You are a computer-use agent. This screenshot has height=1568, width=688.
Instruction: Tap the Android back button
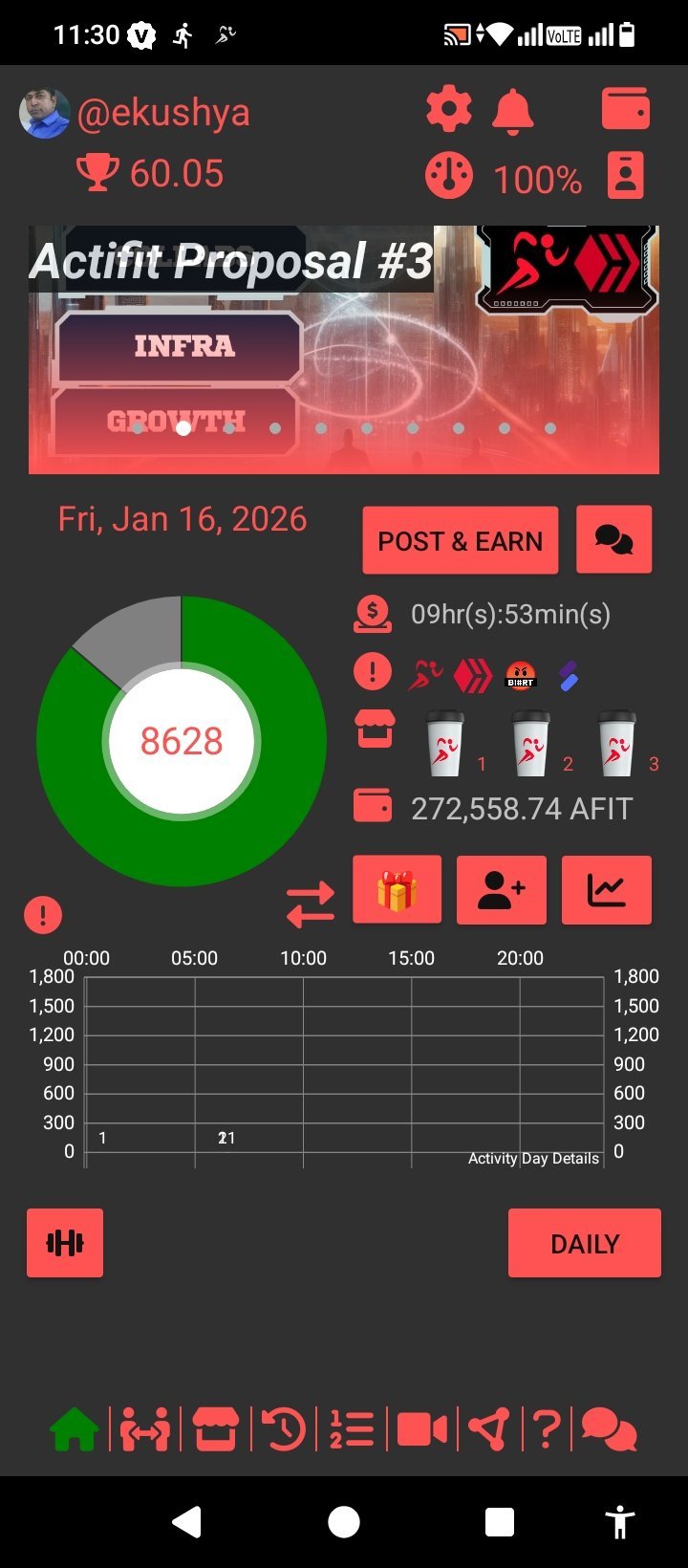coord(187,1521)
